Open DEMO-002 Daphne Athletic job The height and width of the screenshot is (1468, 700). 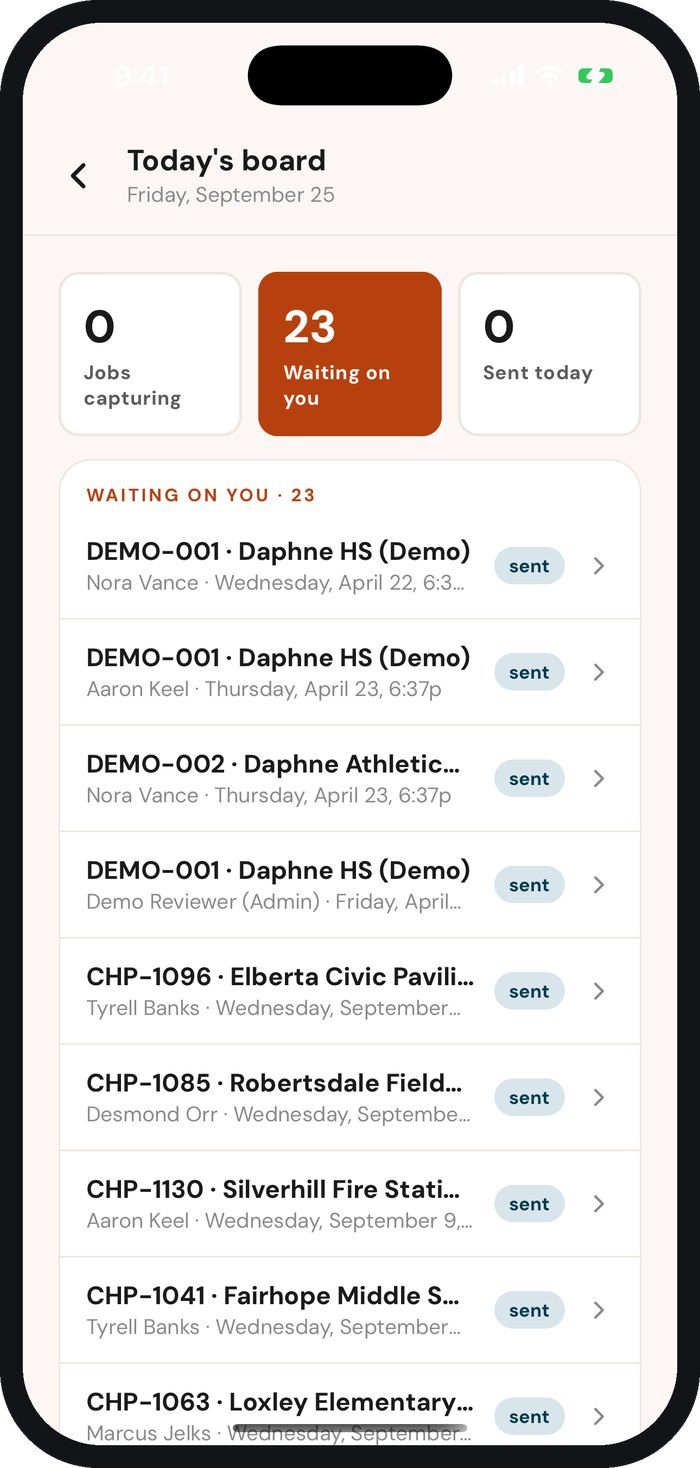tap(350, 778)
